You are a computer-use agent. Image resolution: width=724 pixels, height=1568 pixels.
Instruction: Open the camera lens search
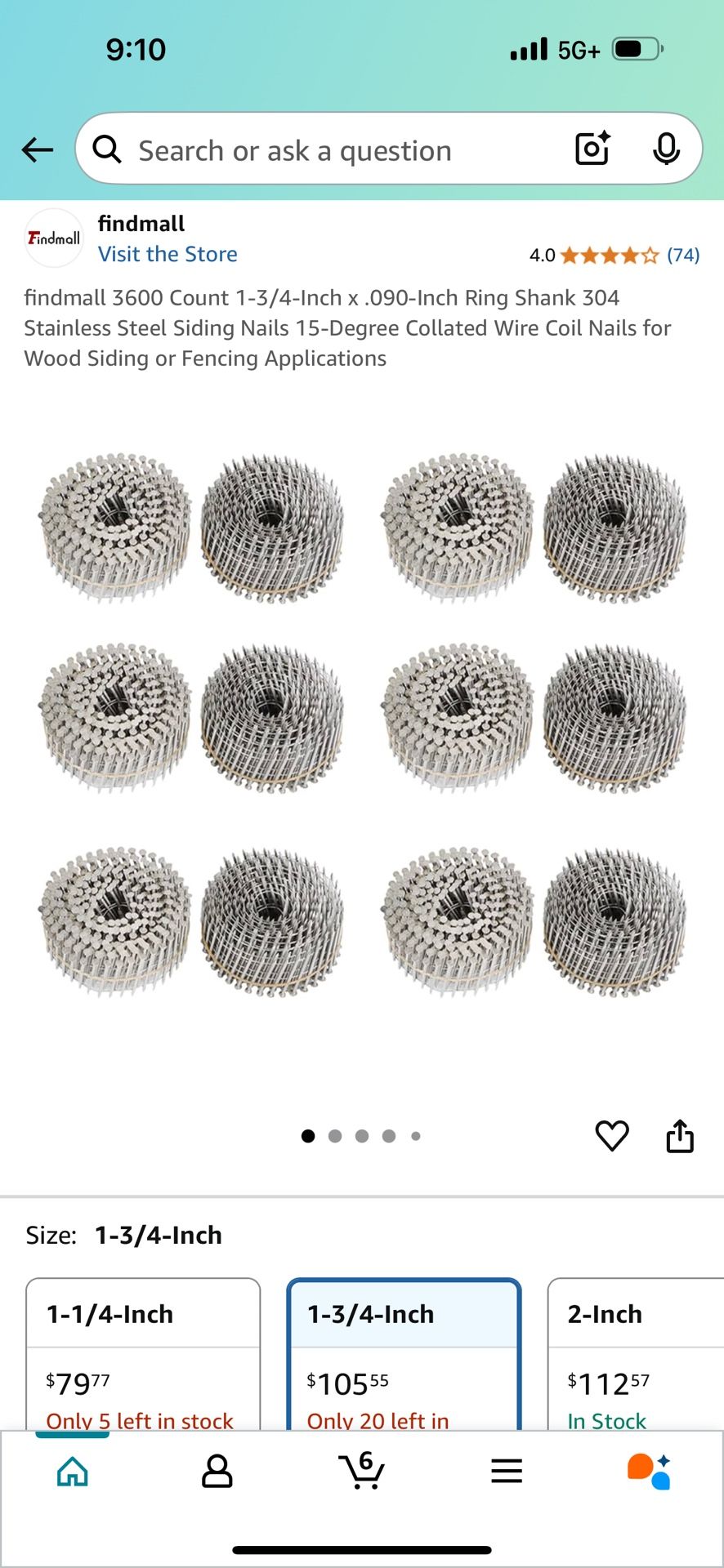tap(593, 149)
